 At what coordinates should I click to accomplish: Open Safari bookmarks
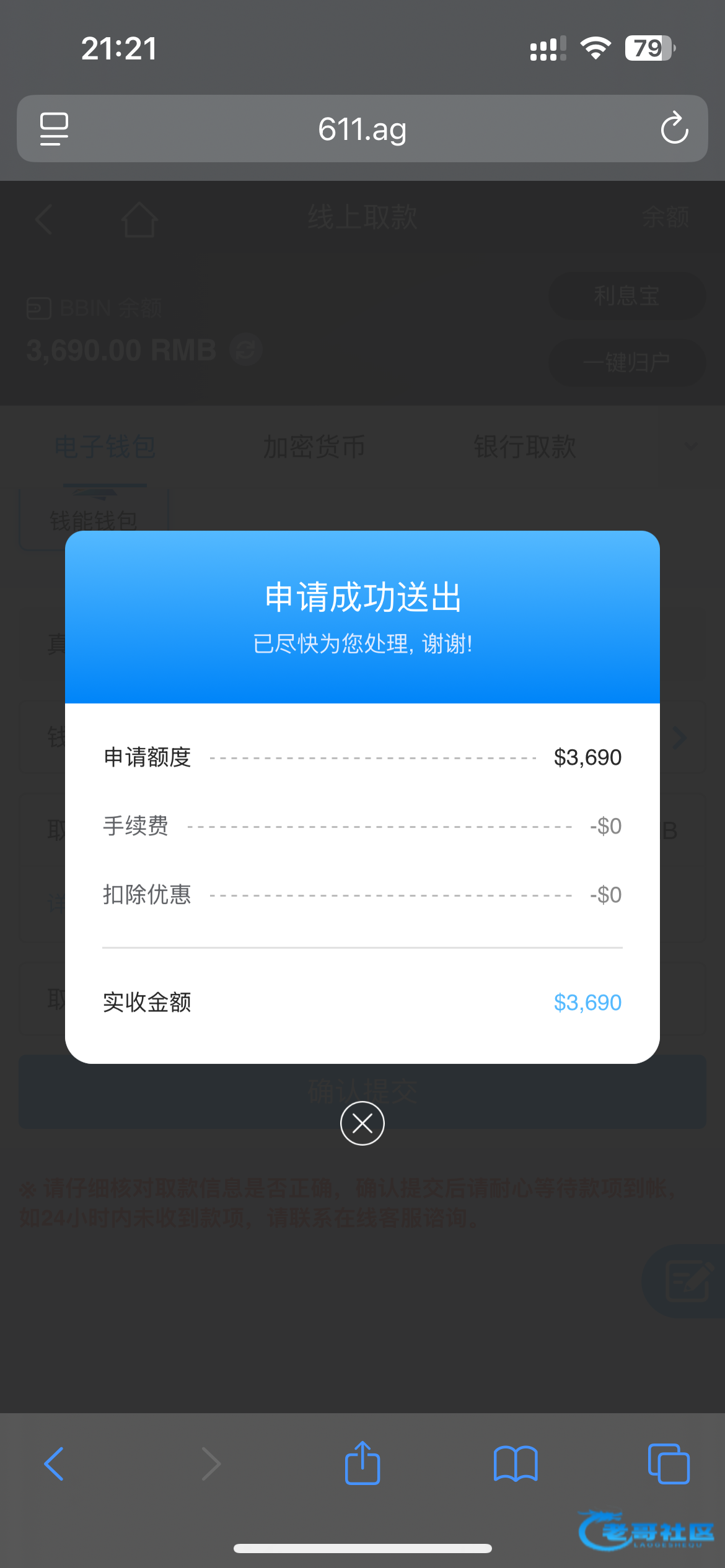point(516,1464)
